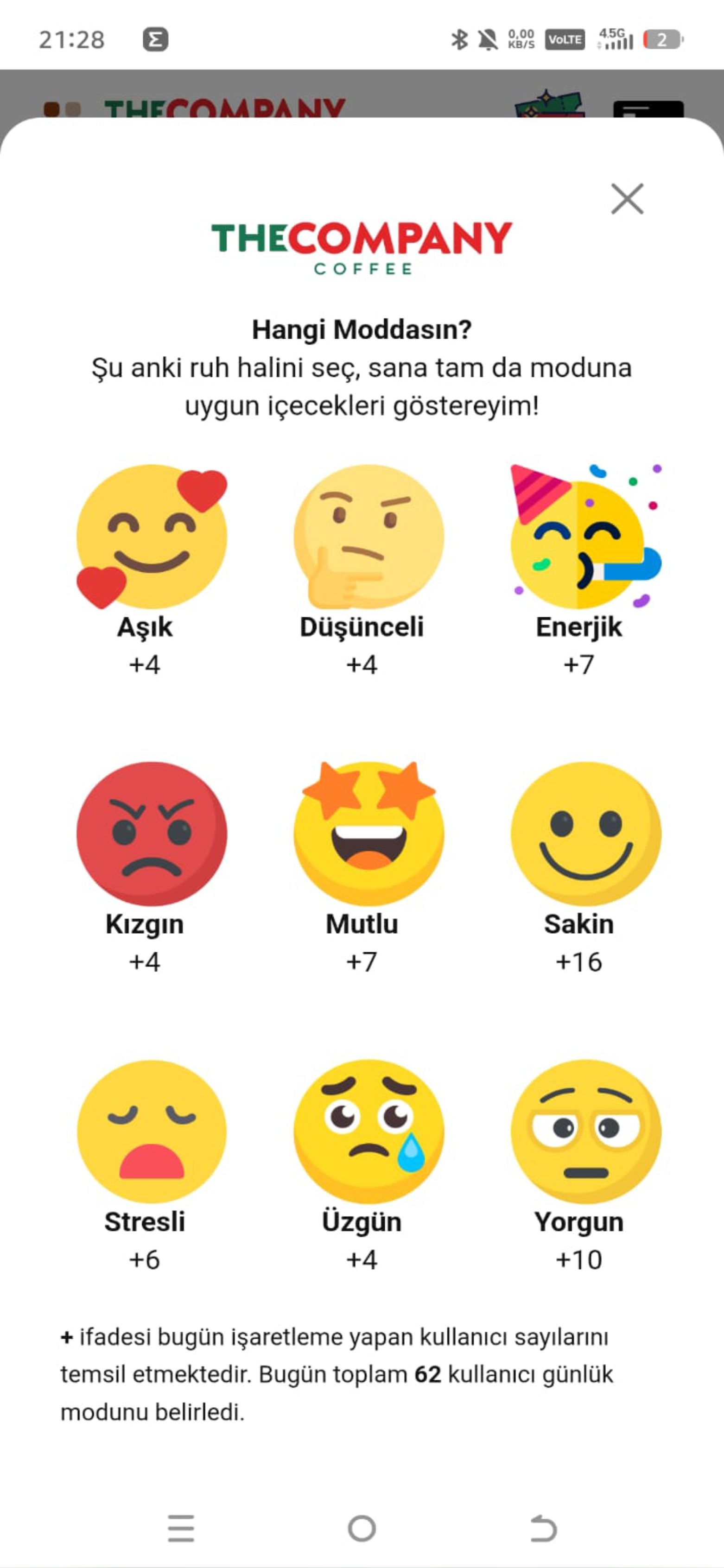Pick the Yorgun tired mood
724x1568 pixels.
pyautogui.click(x=584, y=1131)
